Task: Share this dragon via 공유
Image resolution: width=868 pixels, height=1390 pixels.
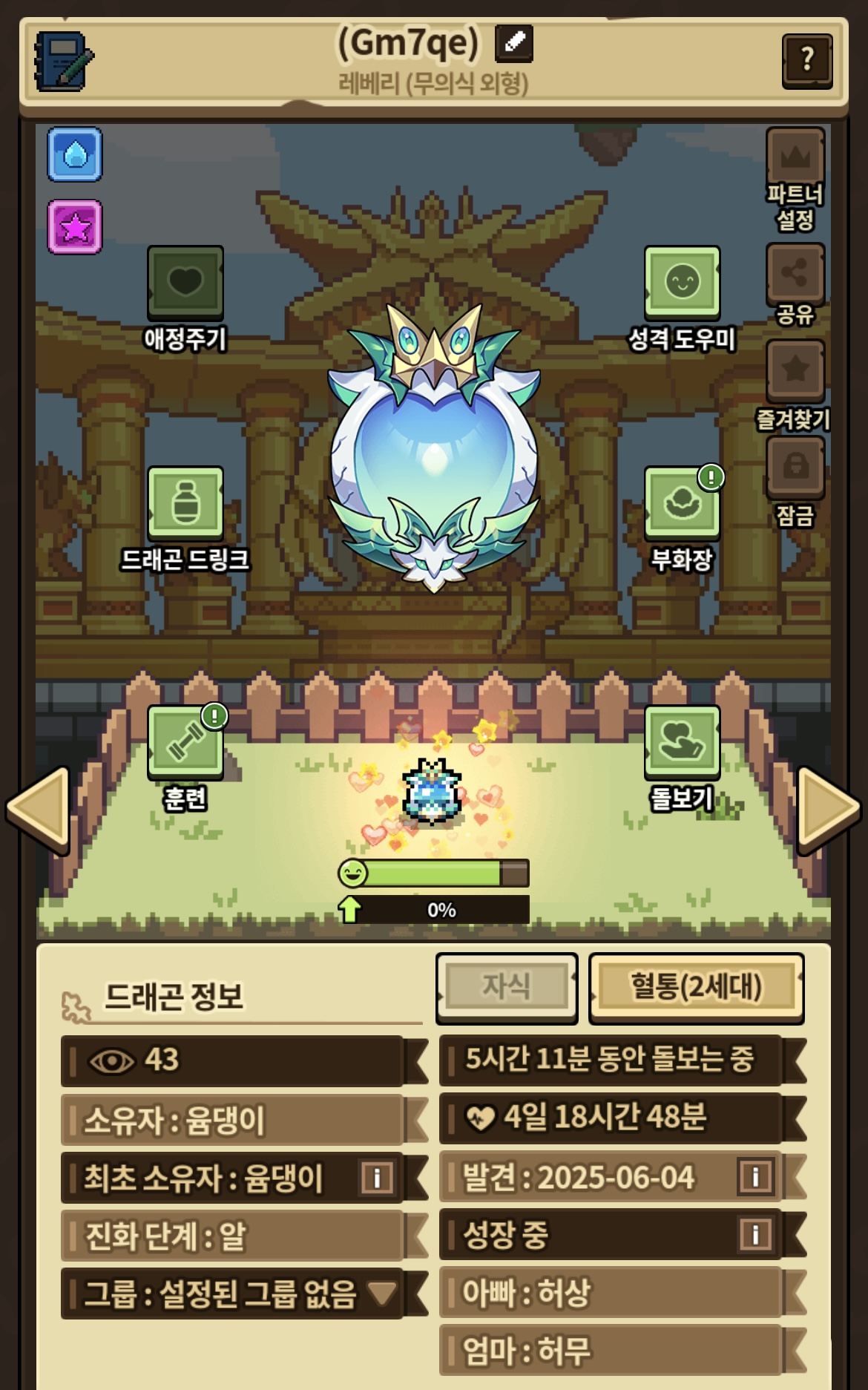Action: coord(795,274)
